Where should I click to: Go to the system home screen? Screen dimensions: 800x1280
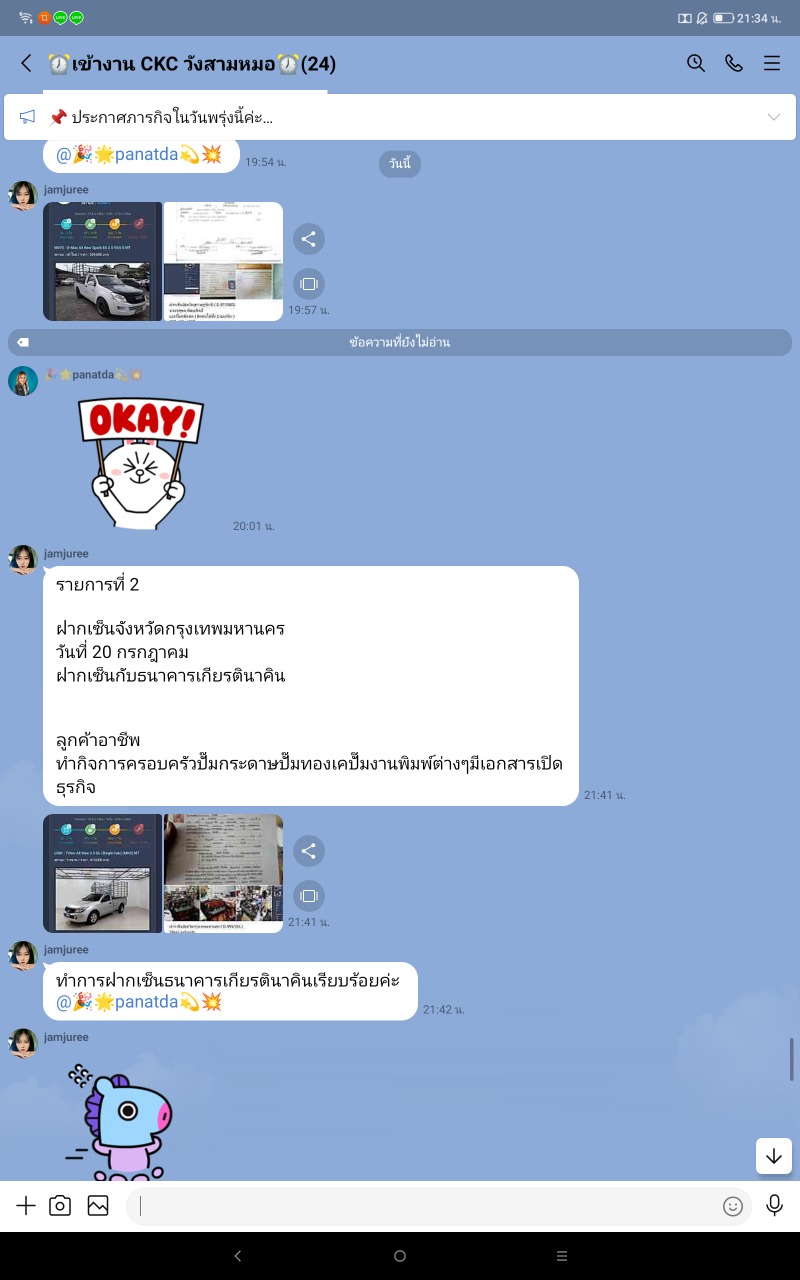(x=400, y=1256)
